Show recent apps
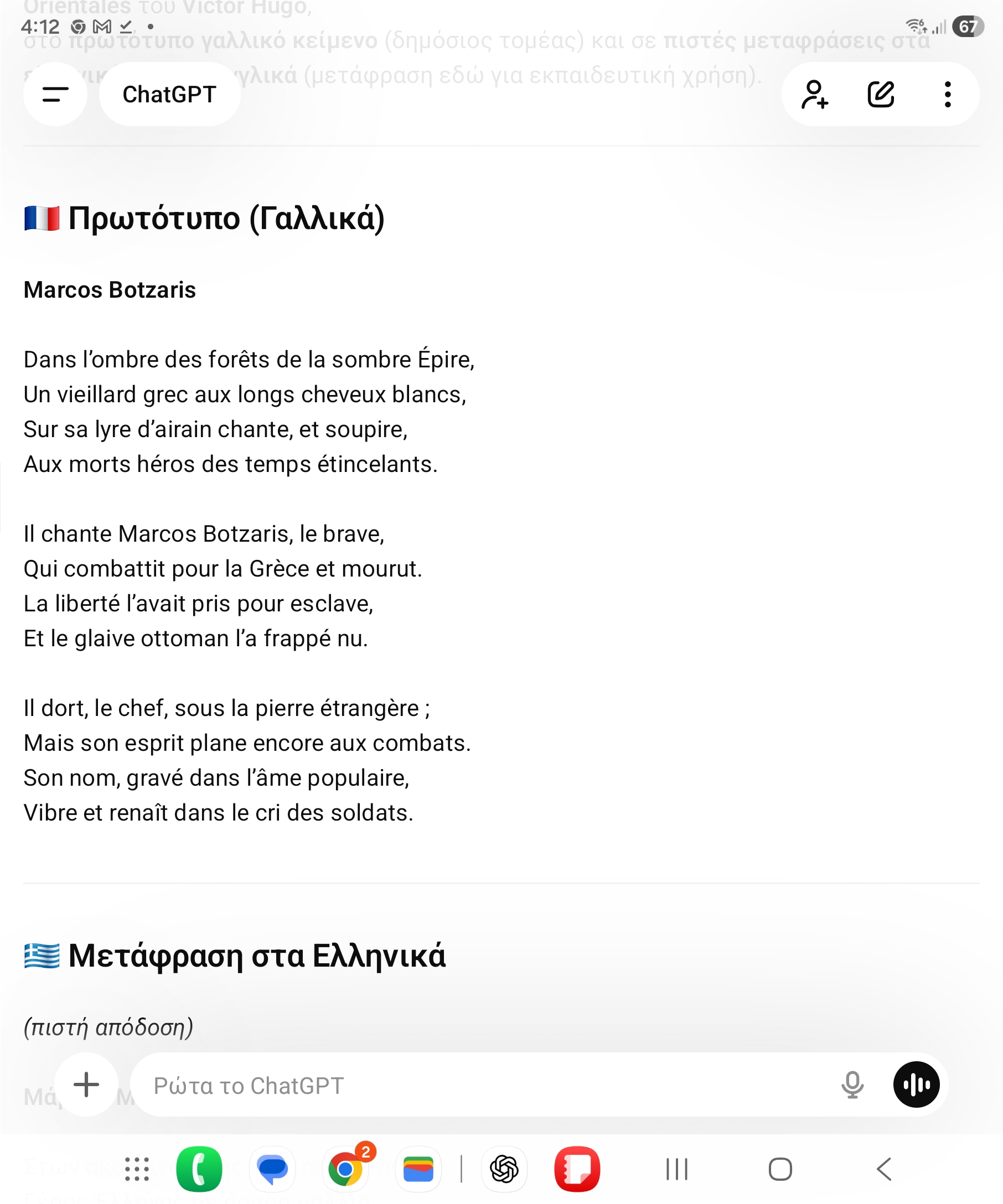The width and height of the screenshot is (1003, 1204). click(x=677, y=1169)
